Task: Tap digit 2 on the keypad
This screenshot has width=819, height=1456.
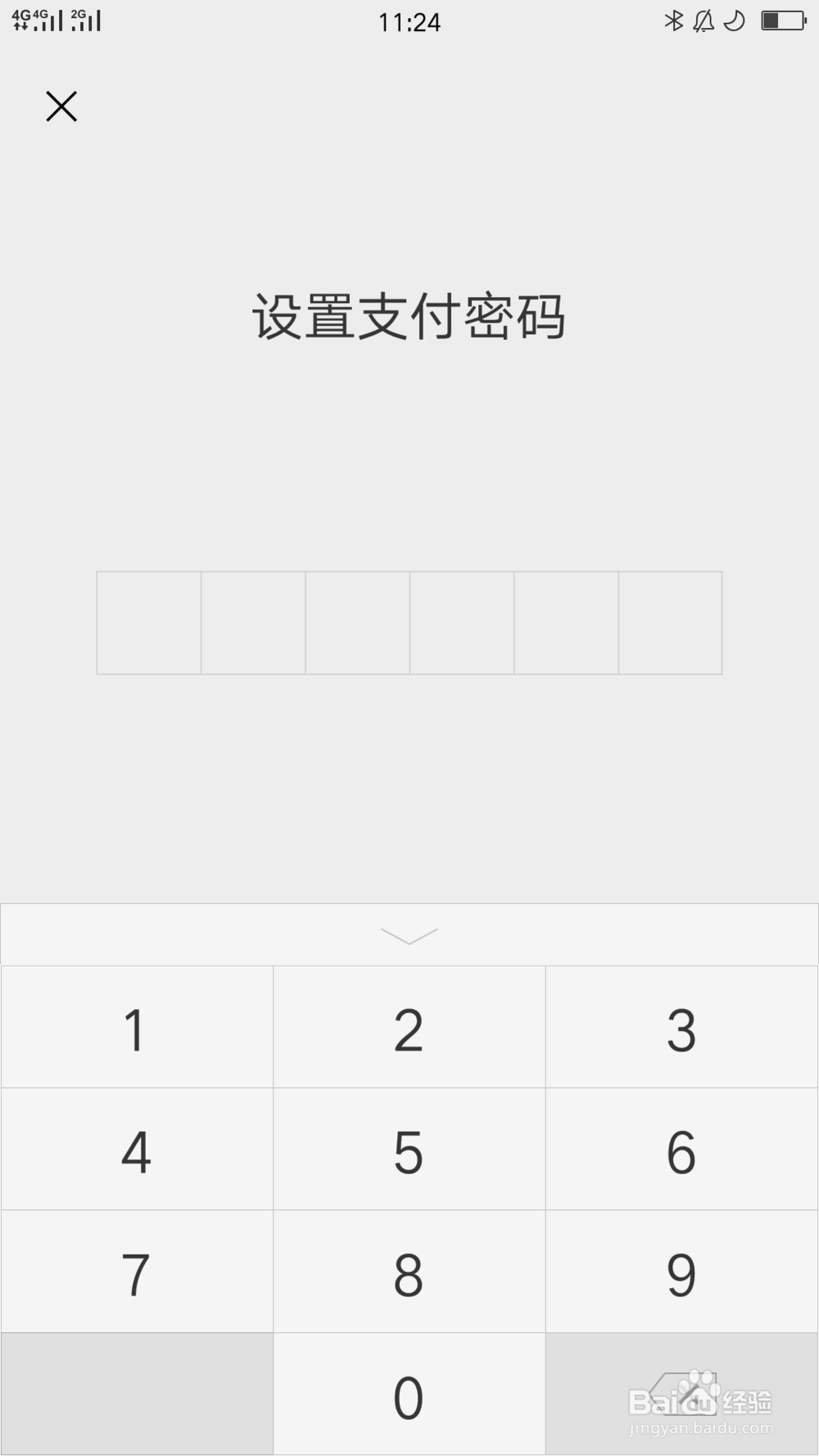Action: pyautogui.click(x=409, y=1027)
